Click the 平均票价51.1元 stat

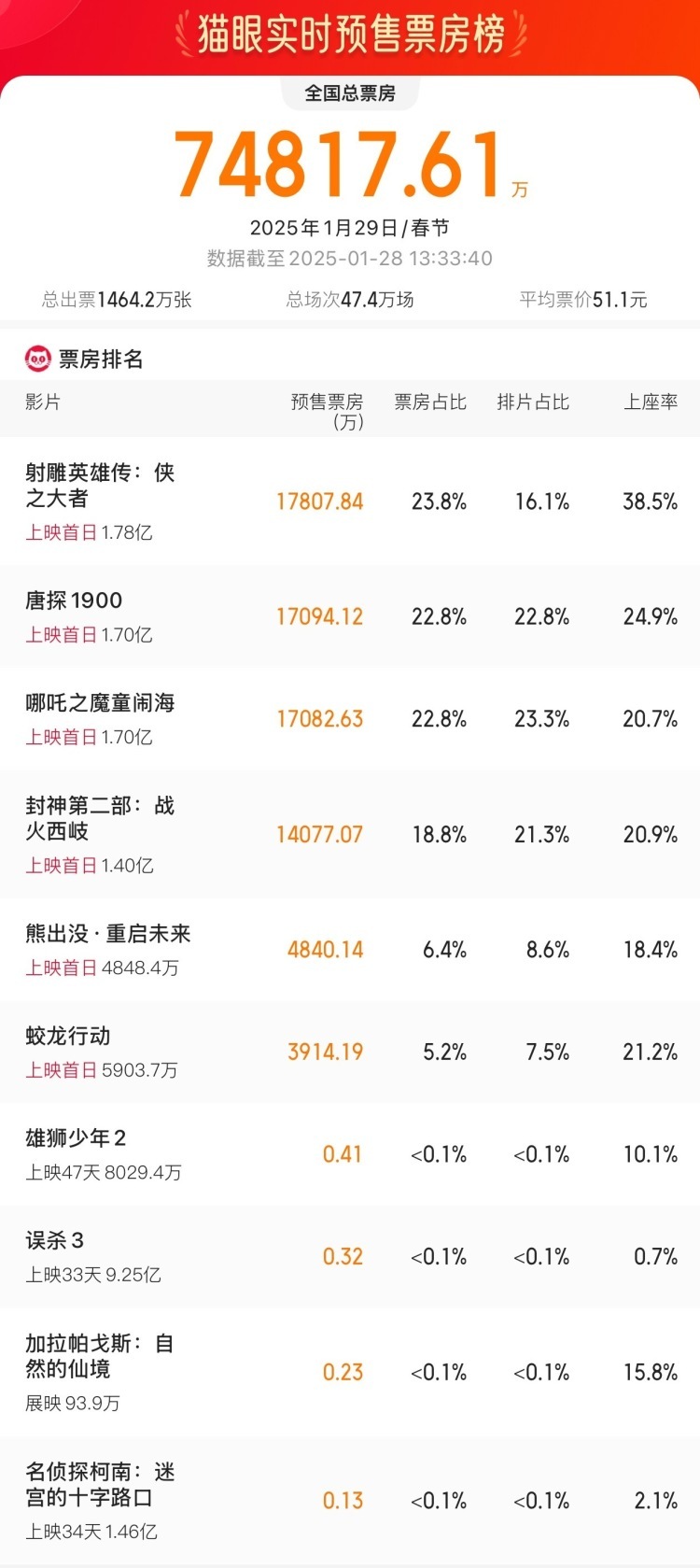(585, 300)
